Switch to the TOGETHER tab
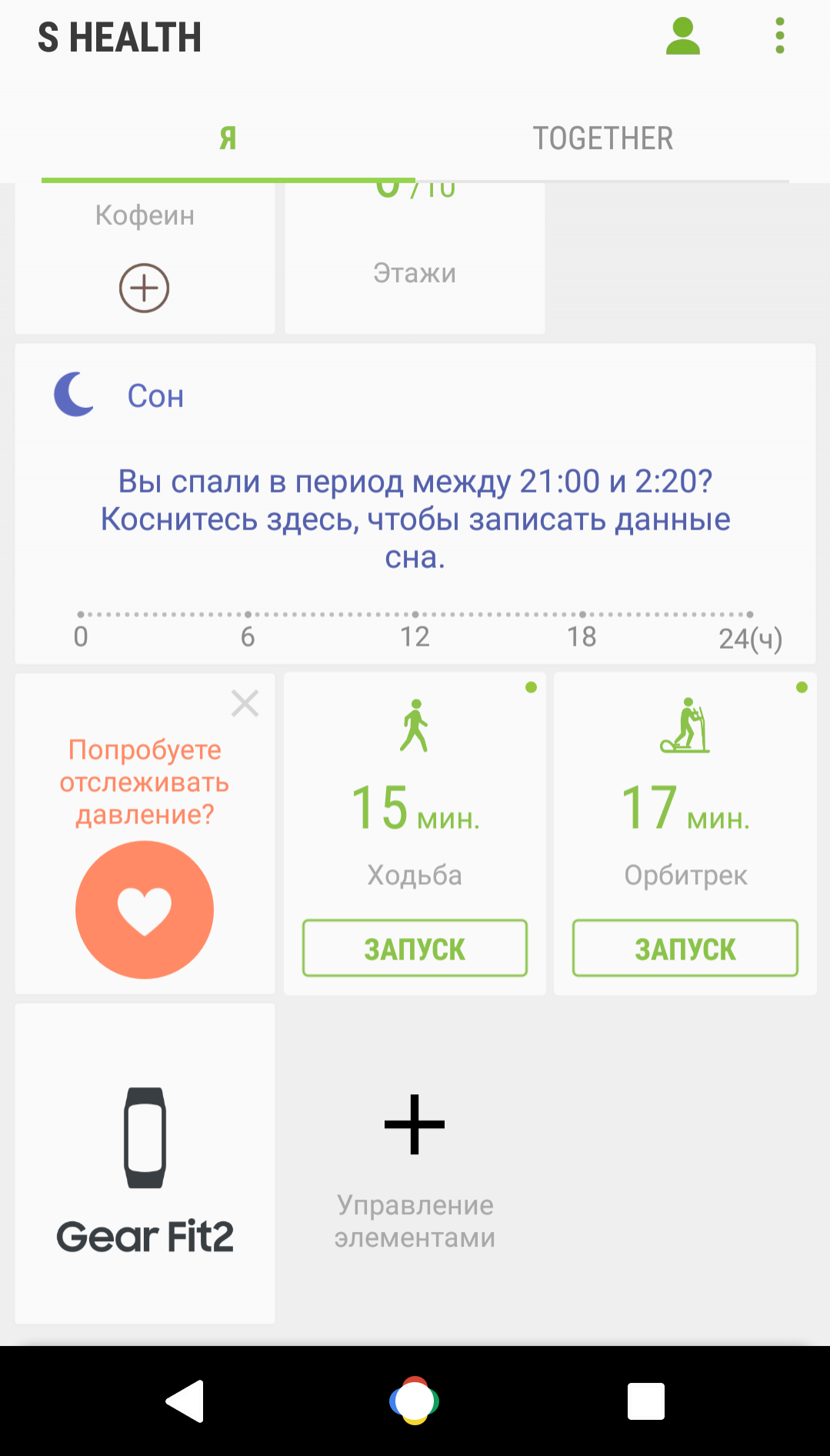 pos(602,139)
